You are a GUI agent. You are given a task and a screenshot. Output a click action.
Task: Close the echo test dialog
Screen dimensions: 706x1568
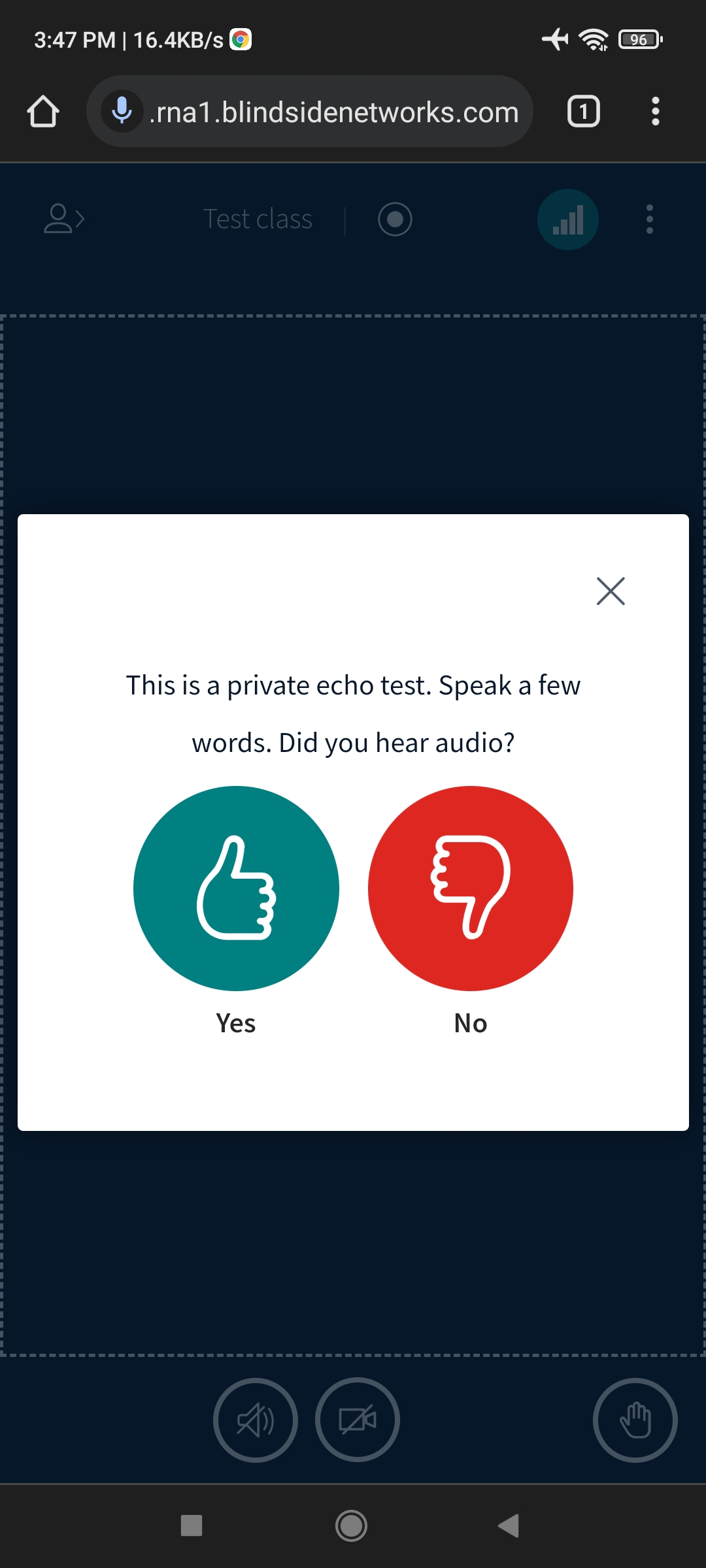pyautogui.click(x=611, y=591)
